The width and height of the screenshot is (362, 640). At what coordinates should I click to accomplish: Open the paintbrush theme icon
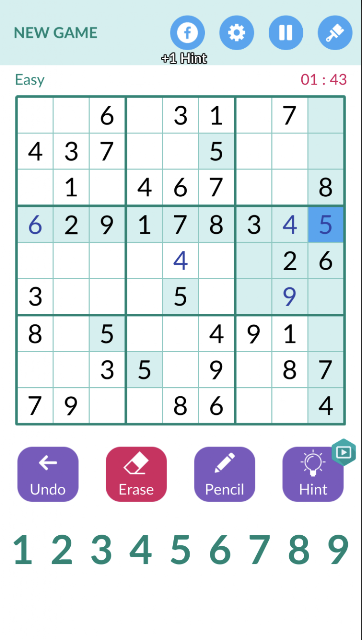(335, 33)
